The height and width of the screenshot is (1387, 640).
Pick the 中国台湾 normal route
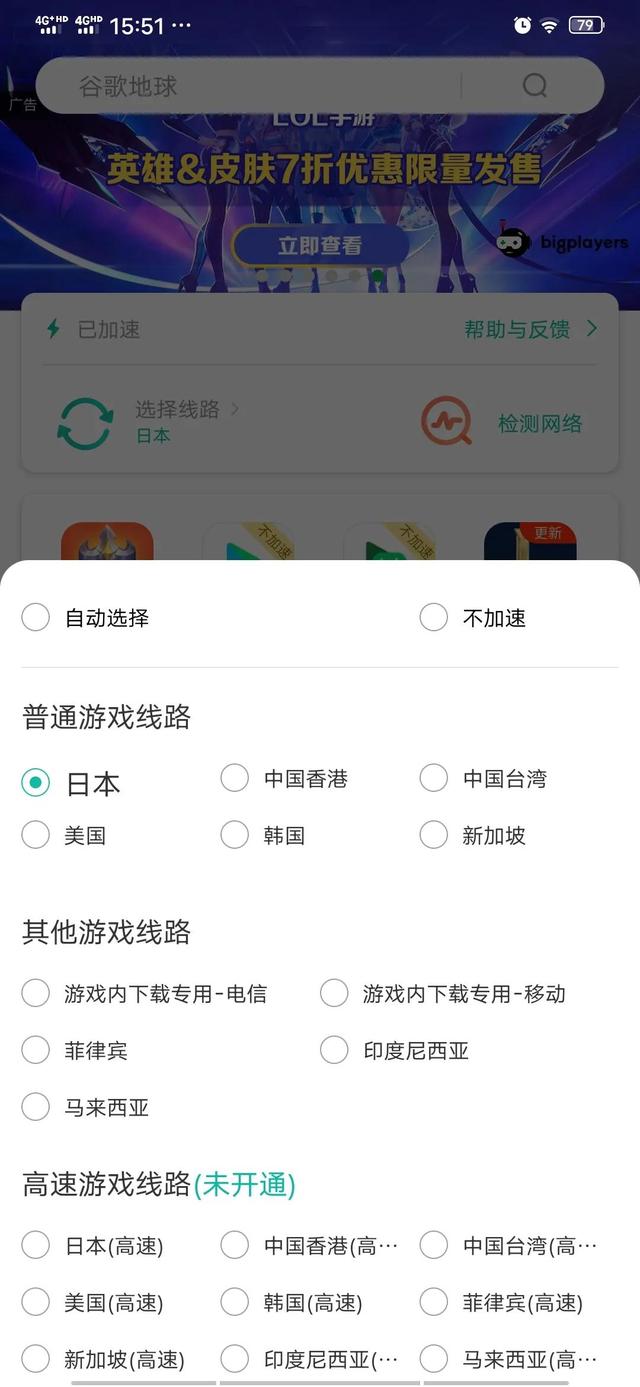[x=483, y=778]
